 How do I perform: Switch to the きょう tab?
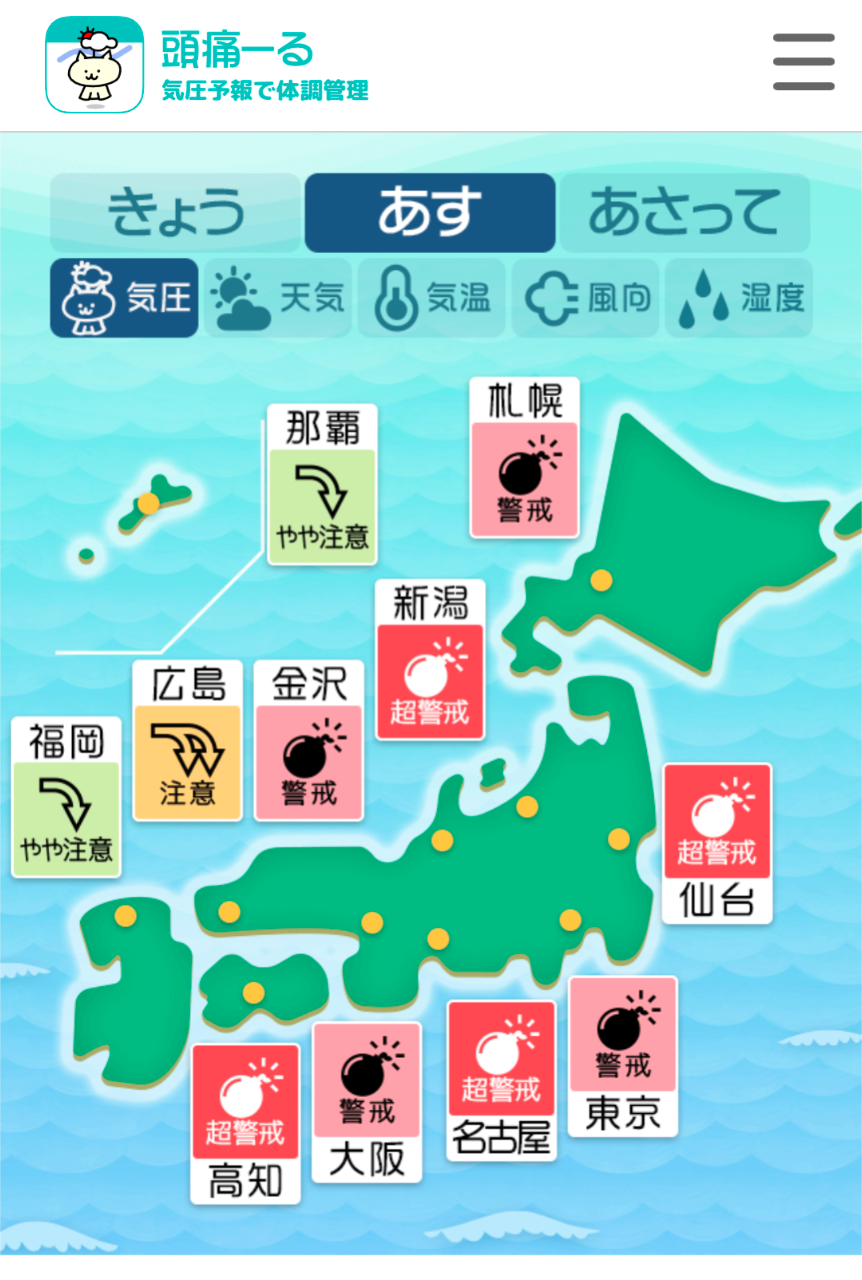(176, 212)
